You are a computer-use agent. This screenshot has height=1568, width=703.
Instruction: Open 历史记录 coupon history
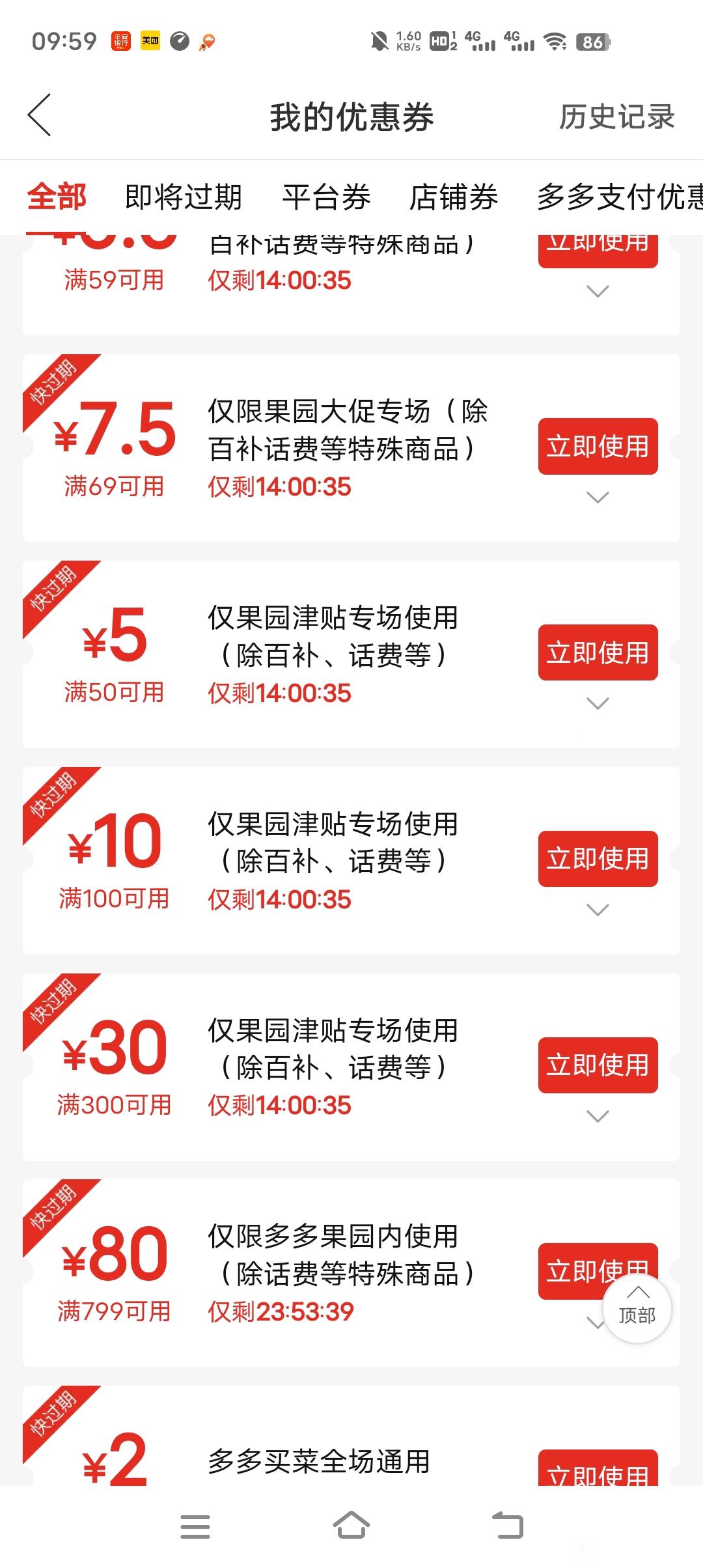(x=616, y=117)
